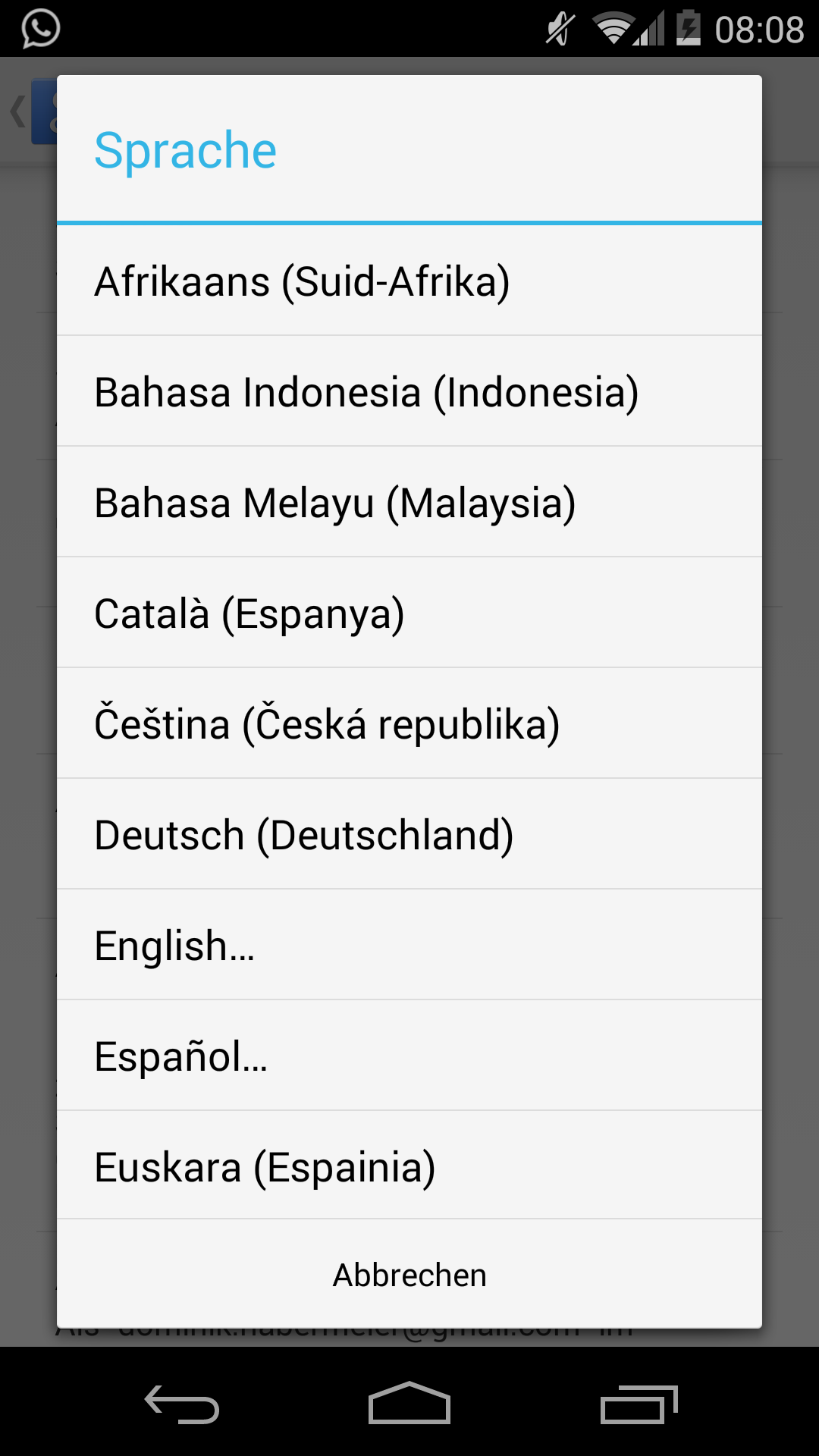The height and width of the screenshot is (1456, 819).
Task: Pick Bahasa Melayu (Malaysia)
Action: (x=409, y=503)
